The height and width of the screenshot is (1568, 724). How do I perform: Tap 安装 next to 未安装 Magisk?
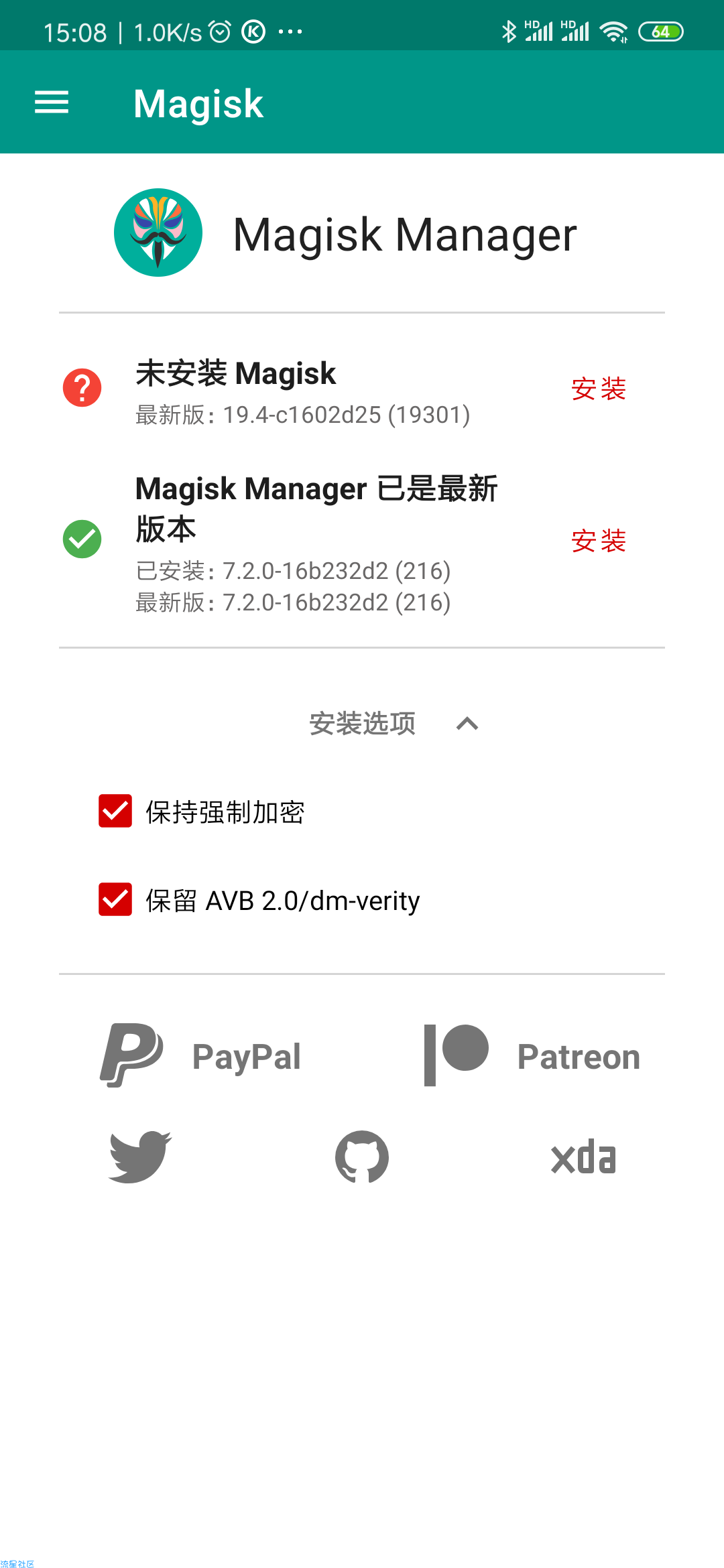point(598,389)
